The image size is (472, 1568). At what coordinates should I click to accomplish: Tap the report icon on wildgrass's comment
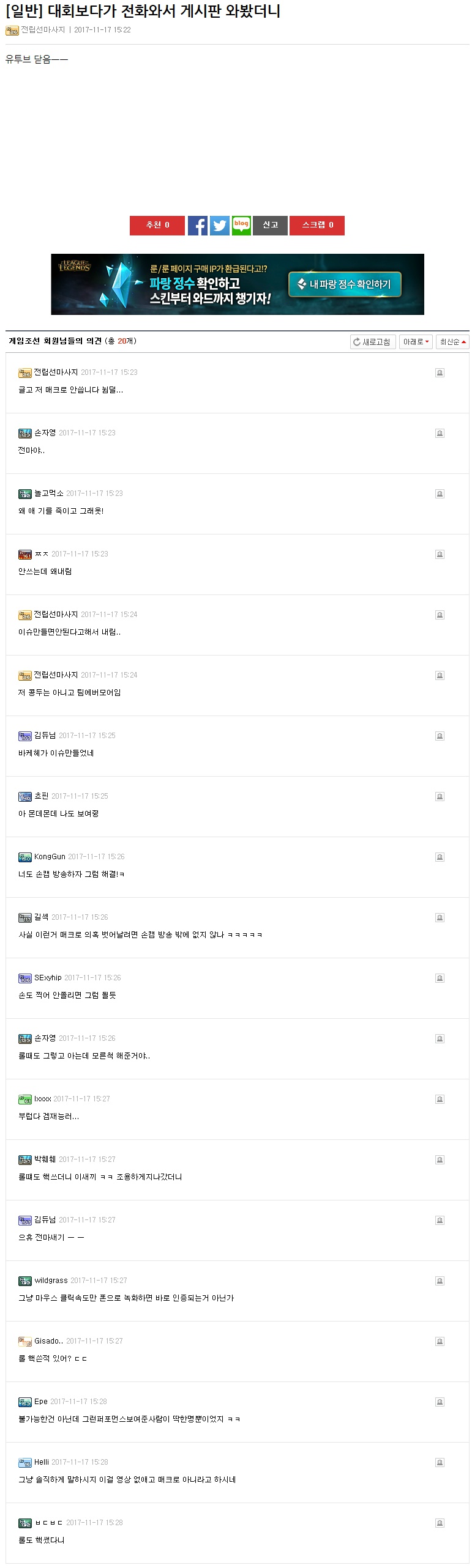tap(440, 1281)
